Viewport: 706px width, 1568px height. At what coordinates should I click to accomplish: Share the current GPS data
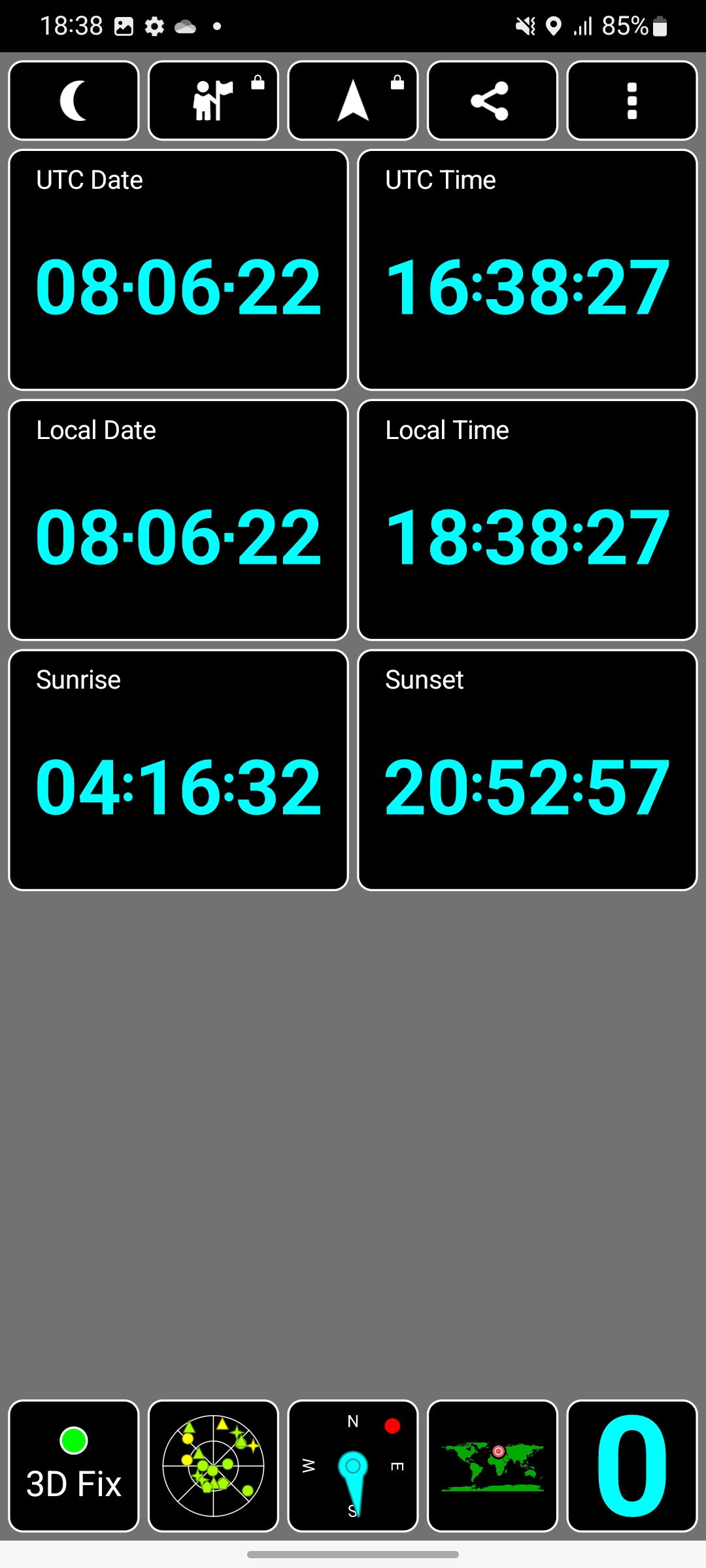(x=492, y=101)
